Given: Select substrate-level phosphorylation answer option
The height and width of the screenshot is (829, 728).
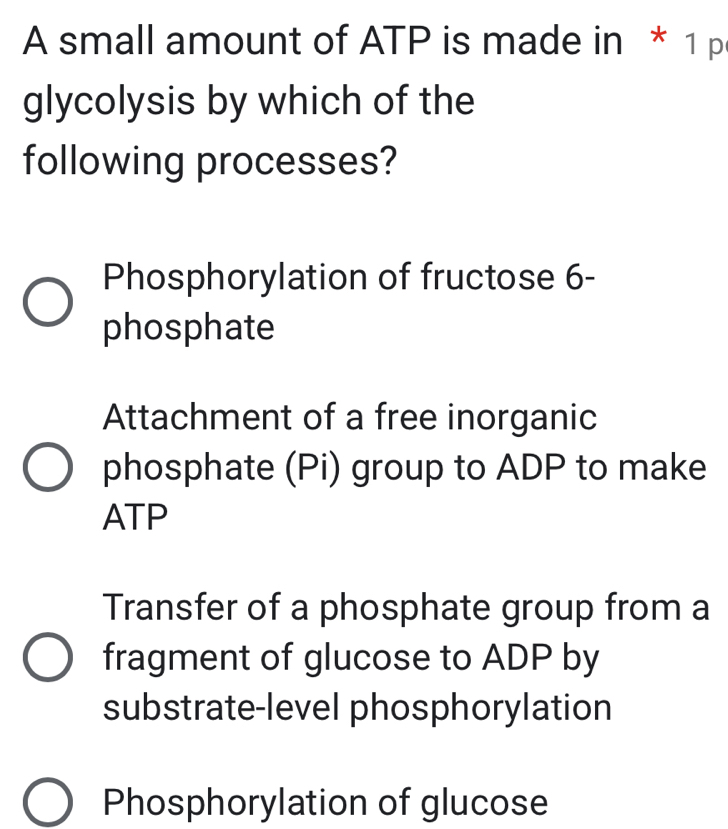Looking at the screenshot, I should (x=46, y=657).
